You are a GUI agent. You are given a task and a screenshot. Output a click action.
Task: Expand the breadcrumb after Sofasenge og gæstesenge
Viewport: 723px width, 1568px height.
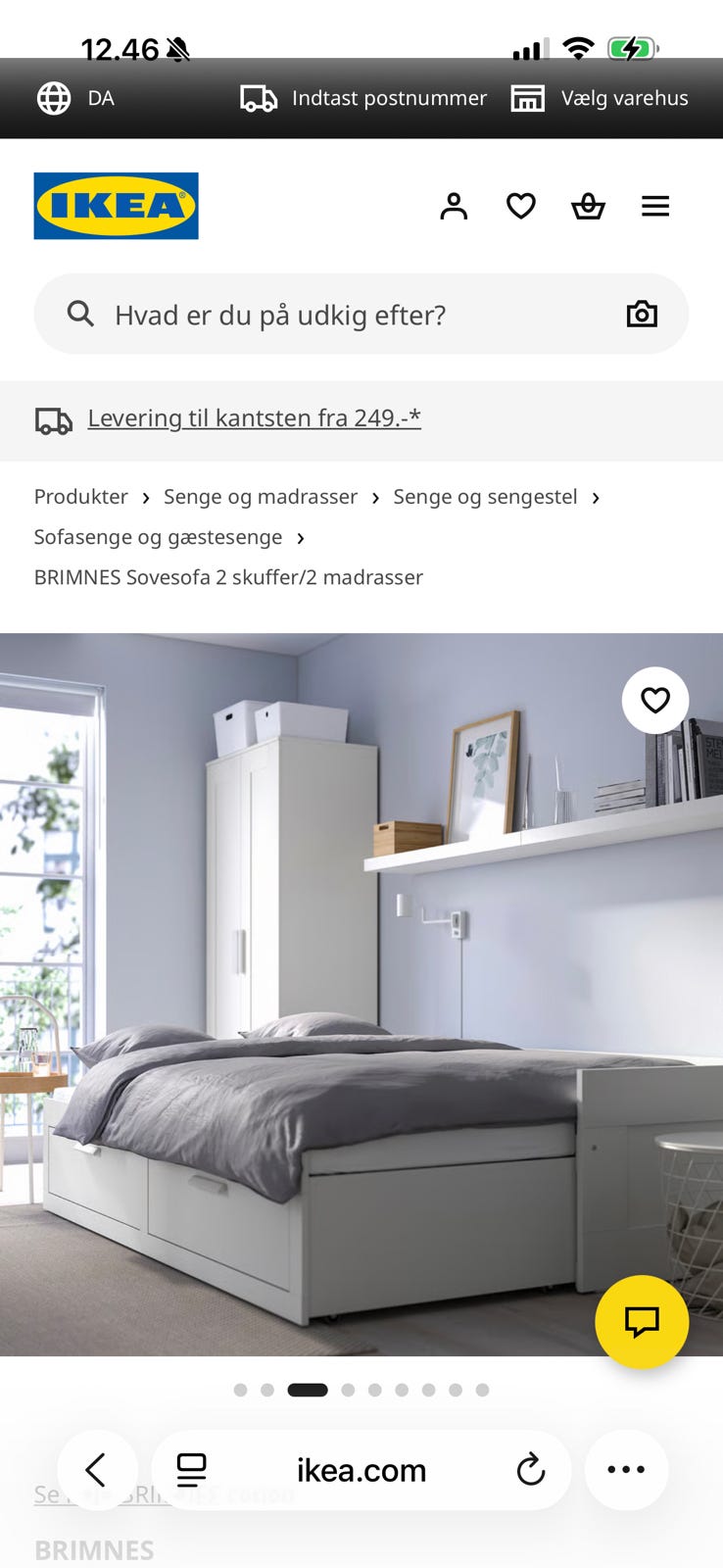tap(300, 537)
